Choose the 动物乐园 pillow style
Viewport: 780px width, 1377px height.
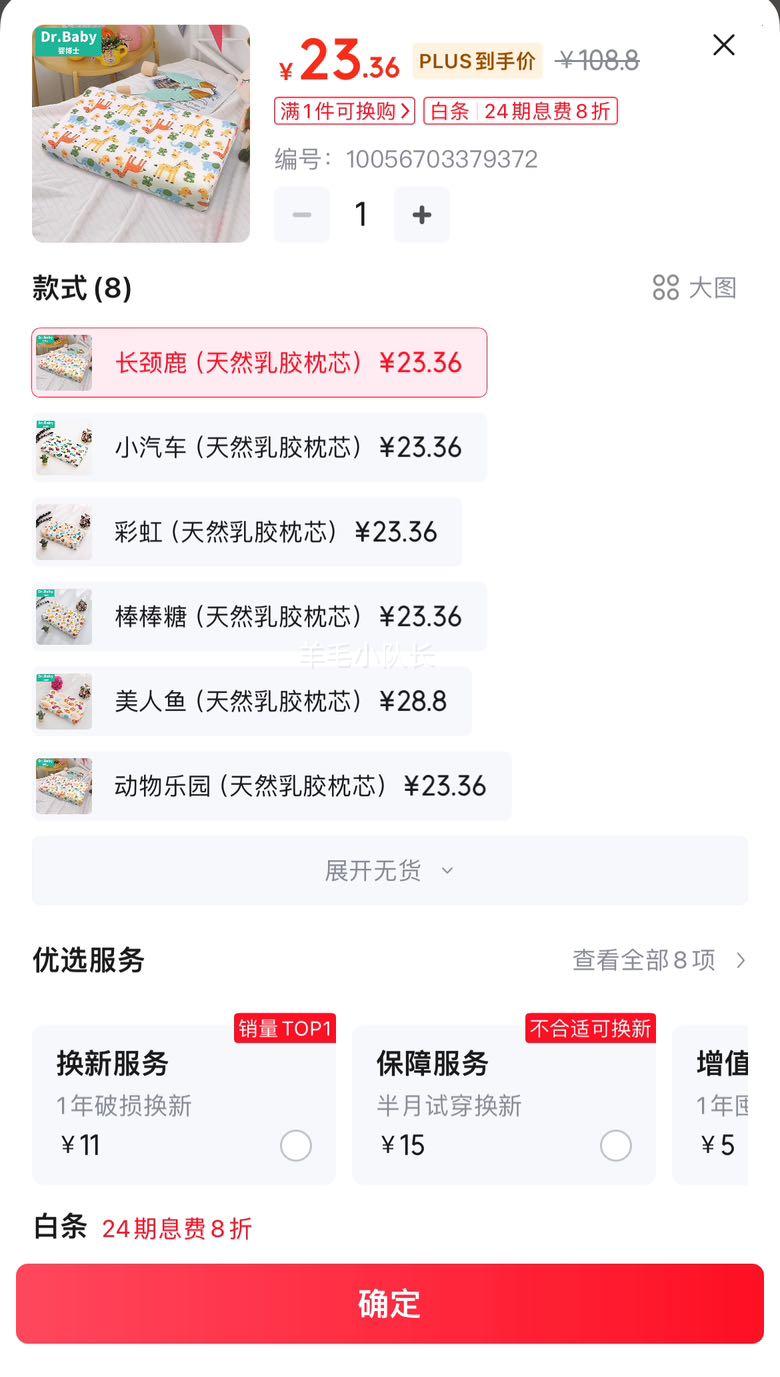click(258, 786)
